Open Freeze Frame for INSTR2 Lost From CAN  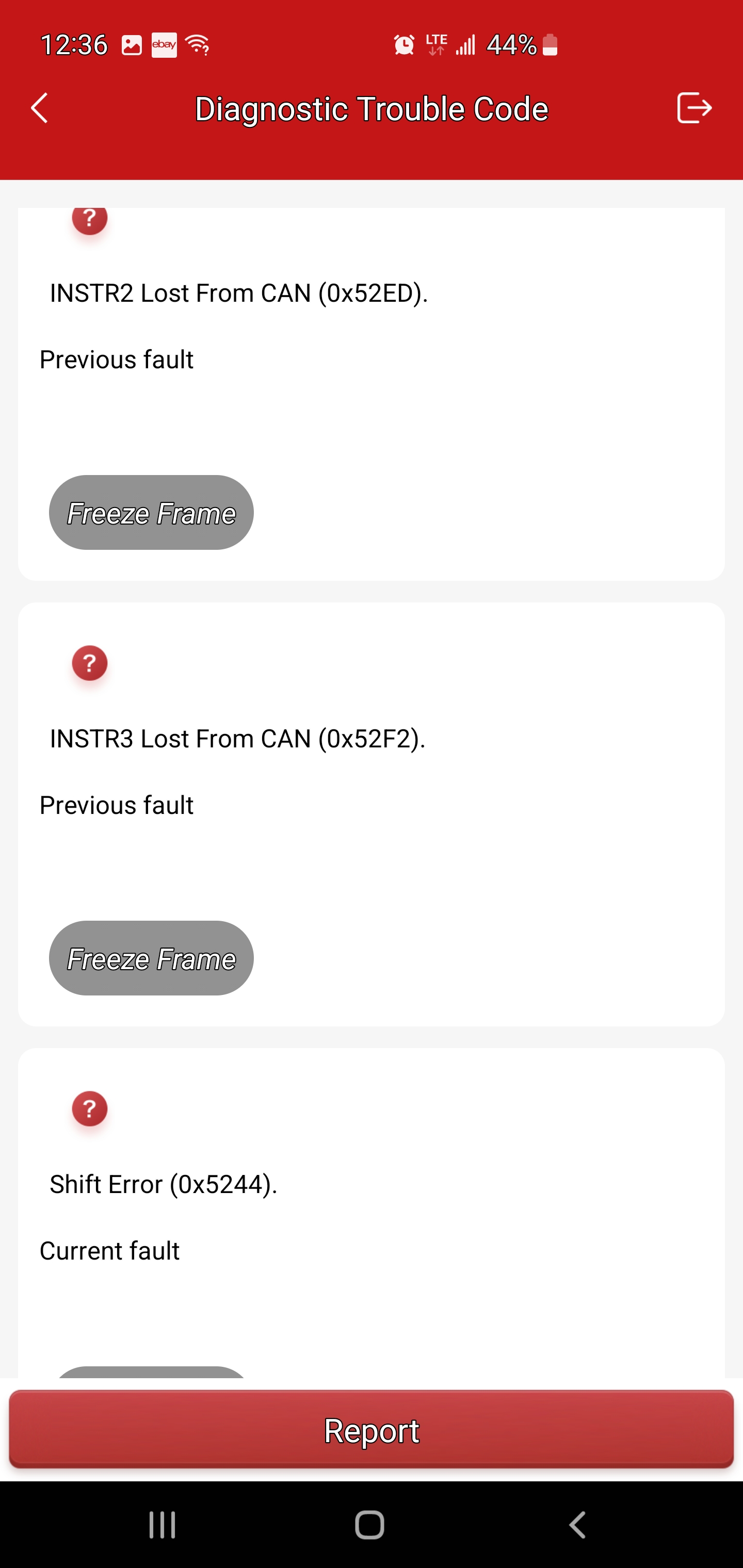point(151,513)
